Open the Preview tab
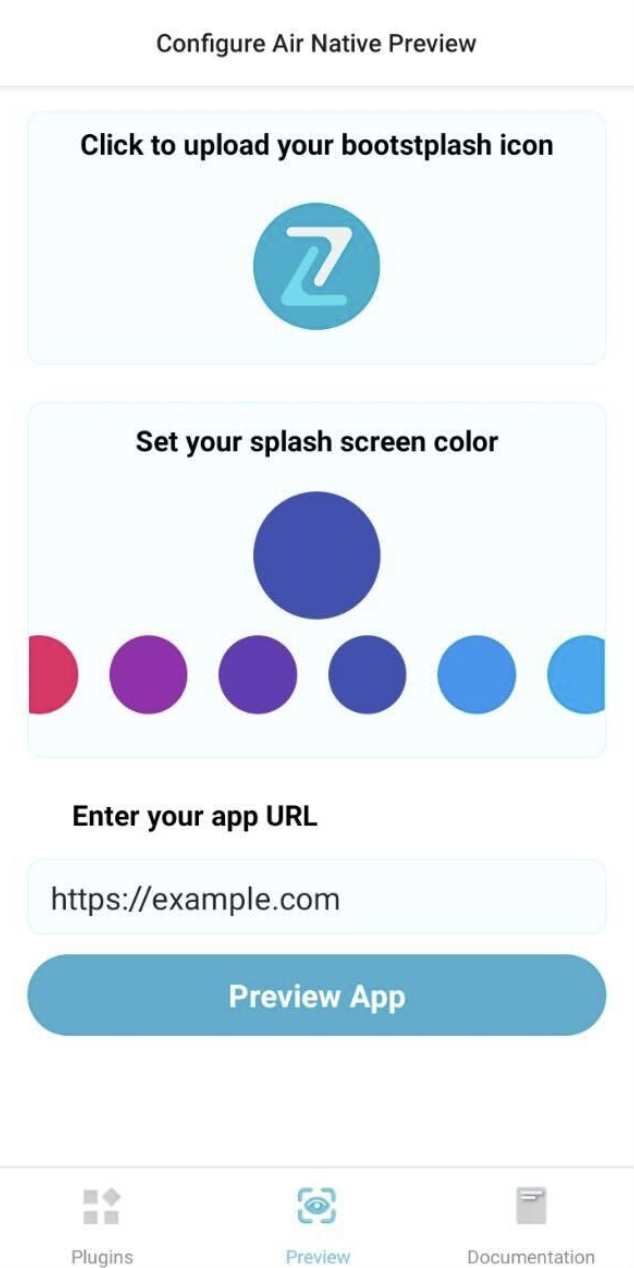This screenshot has width=634, height=1268. [x=317, y=1225]
